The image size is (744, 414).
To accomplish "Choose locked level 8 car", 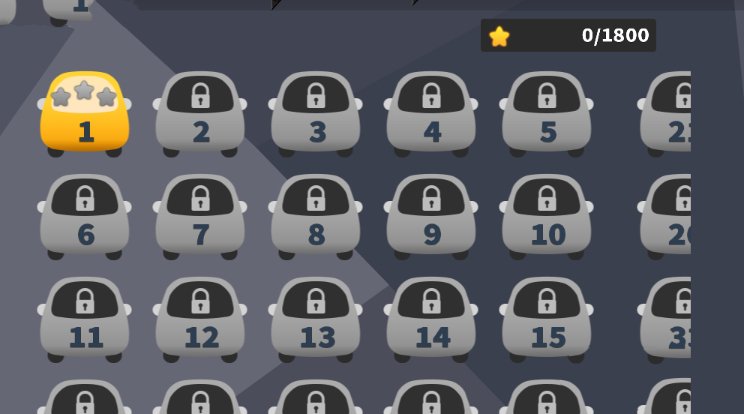I will 316,217.
